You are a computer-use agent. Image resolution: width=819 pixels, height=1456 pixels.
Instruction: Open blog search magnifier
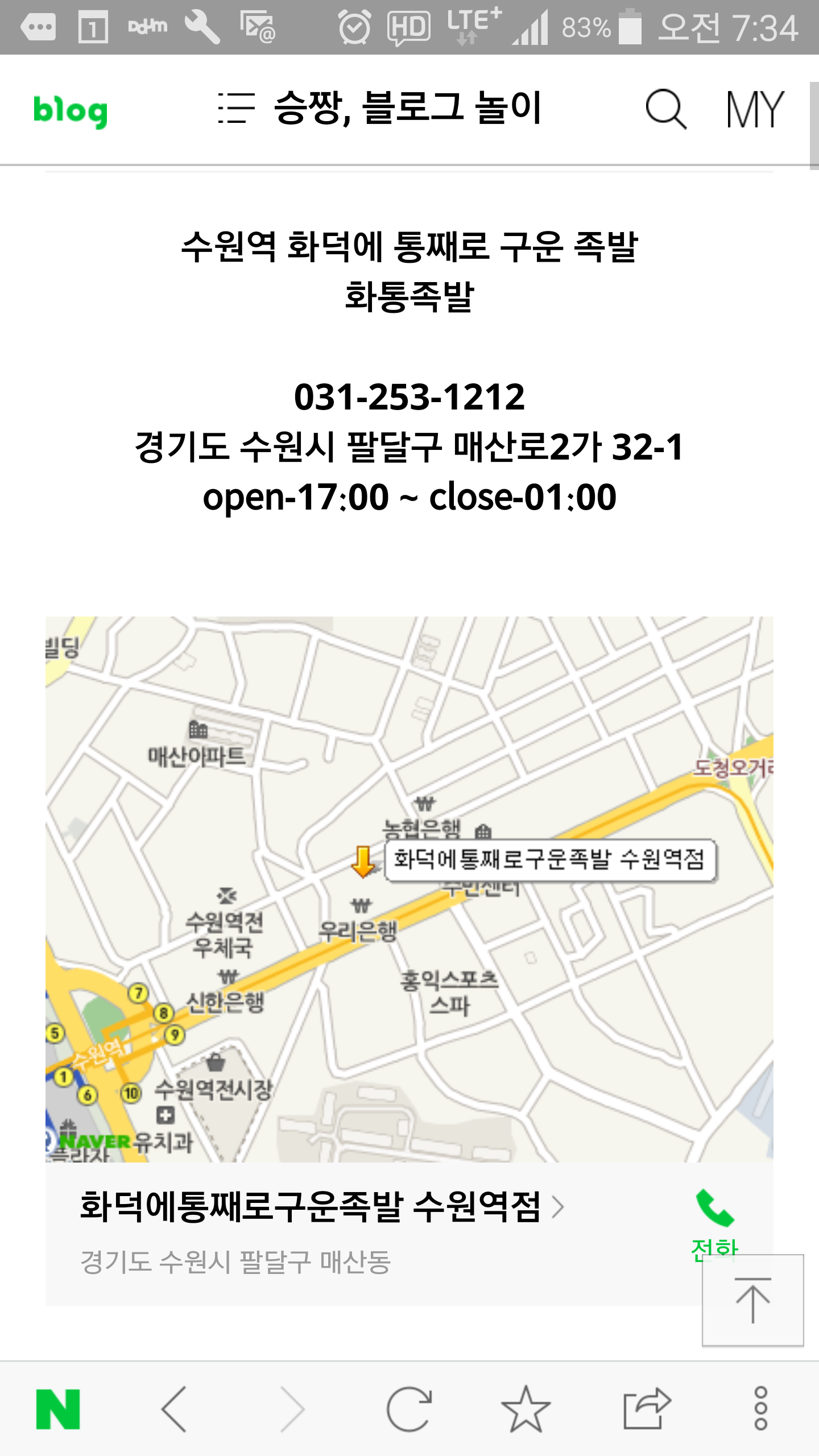point(665,109)
